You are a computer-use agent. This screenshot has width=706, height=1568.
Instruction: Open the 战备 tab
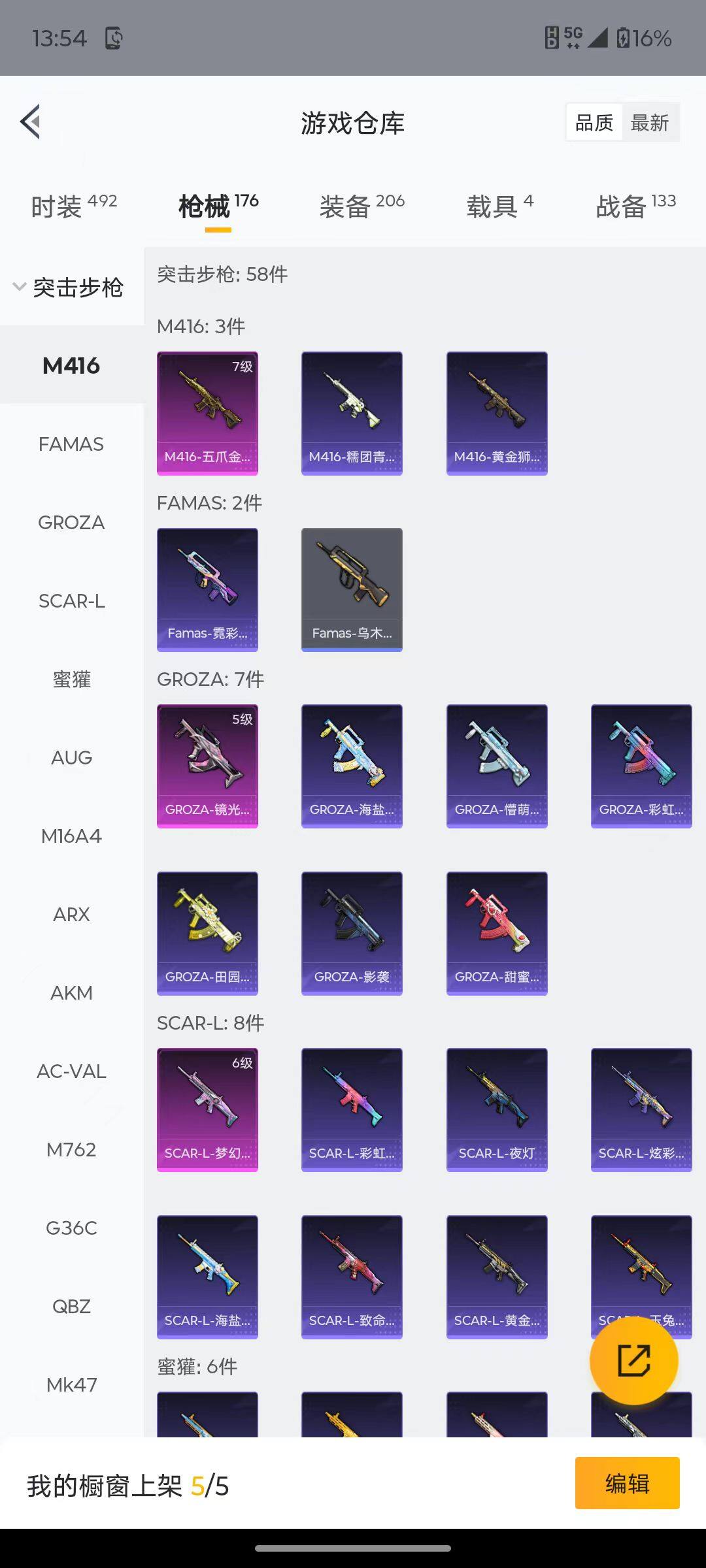[635, 206]
